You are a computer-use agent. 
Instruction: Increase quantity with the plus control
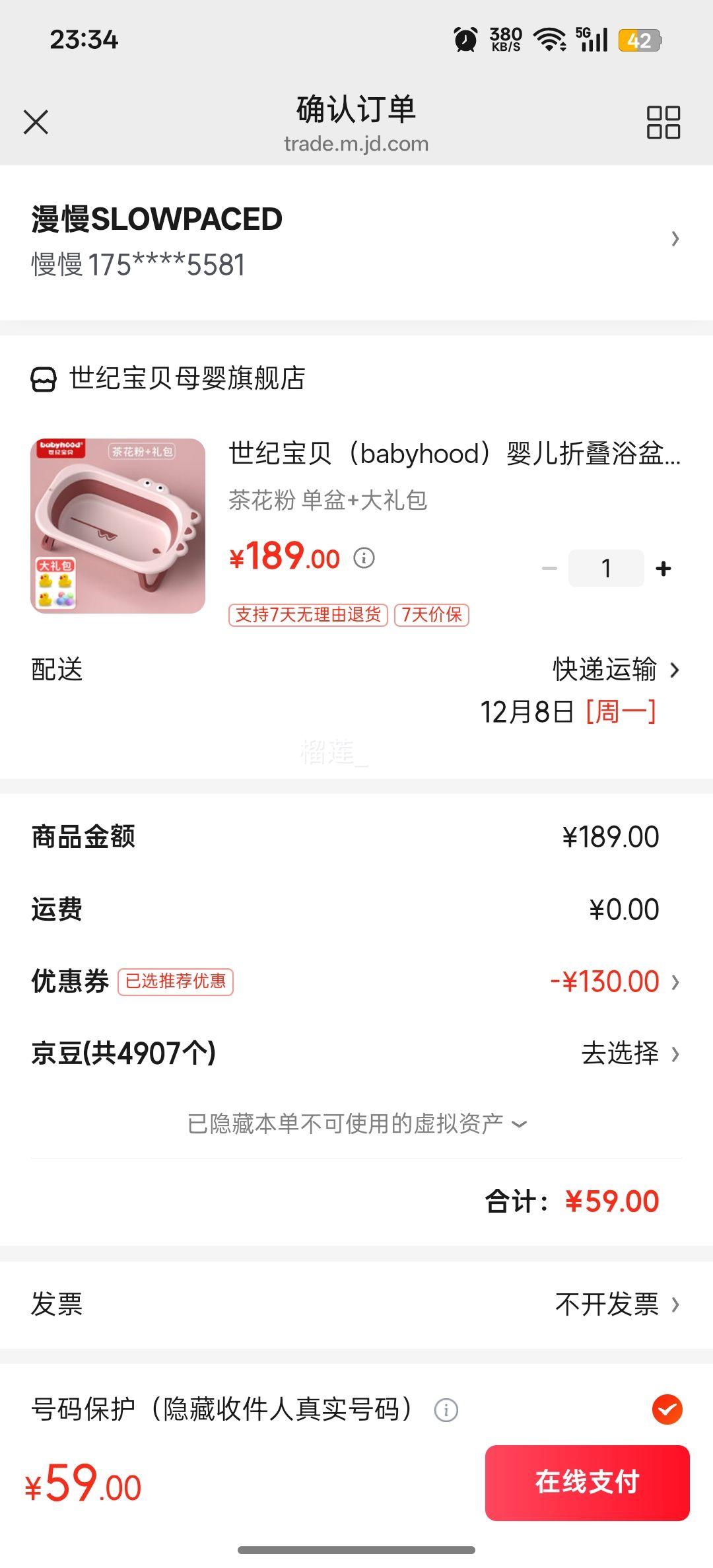[x=663, y=567]
